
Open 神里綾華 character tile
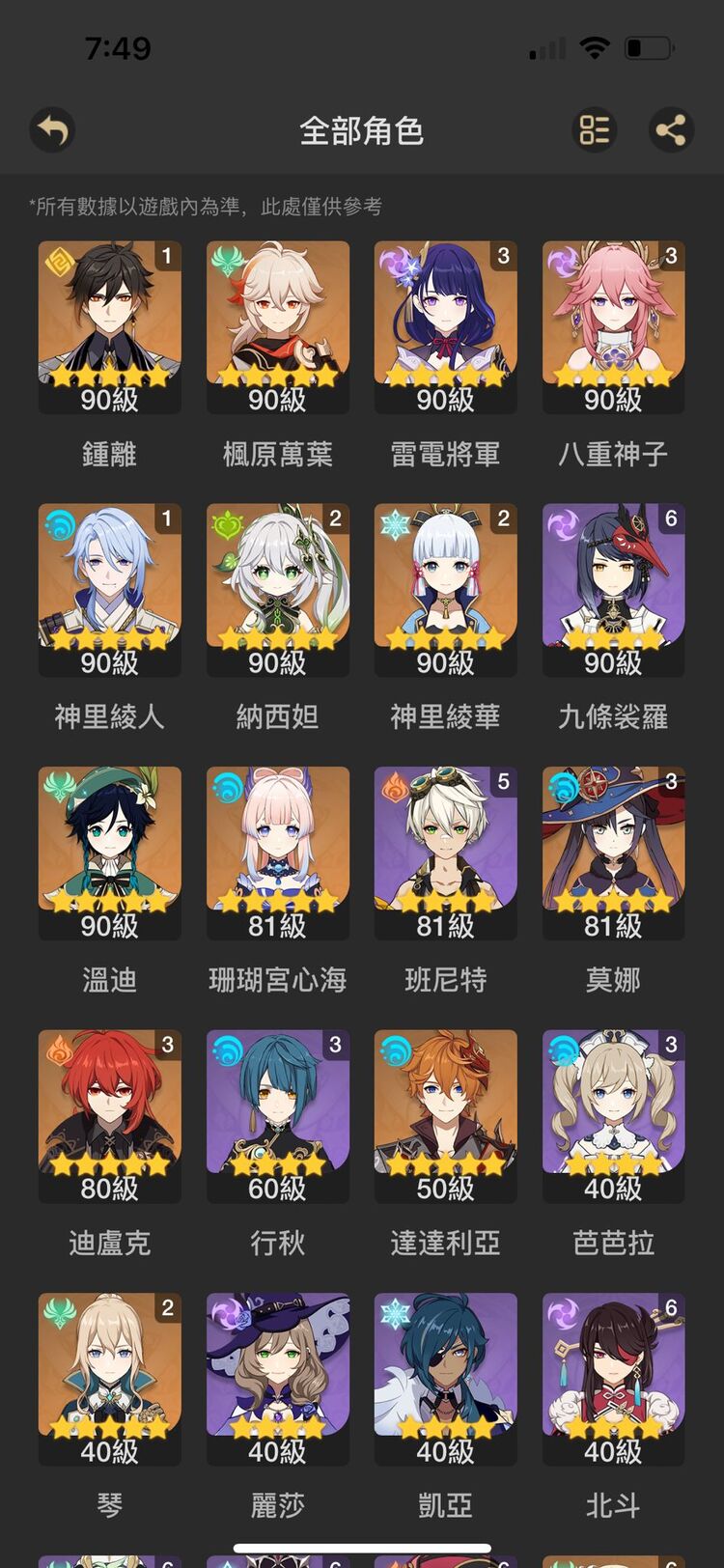click(445, 589)
